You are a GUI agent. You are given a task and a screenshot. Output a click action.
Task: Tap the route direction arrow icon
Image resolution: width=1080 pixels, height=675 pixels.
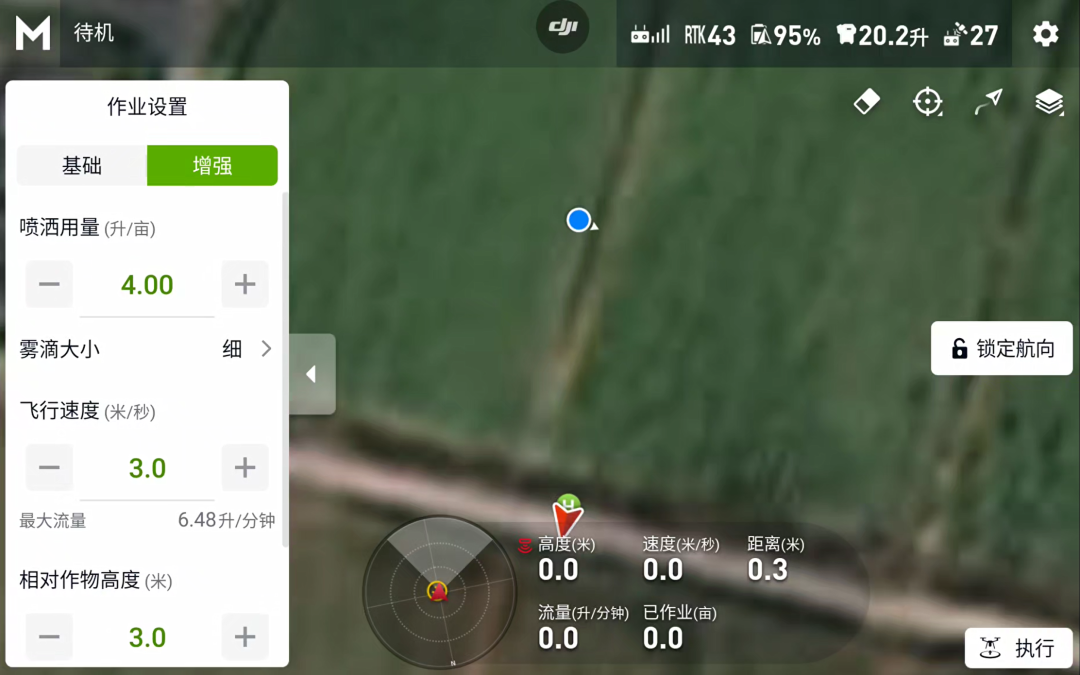click(988, 102)
